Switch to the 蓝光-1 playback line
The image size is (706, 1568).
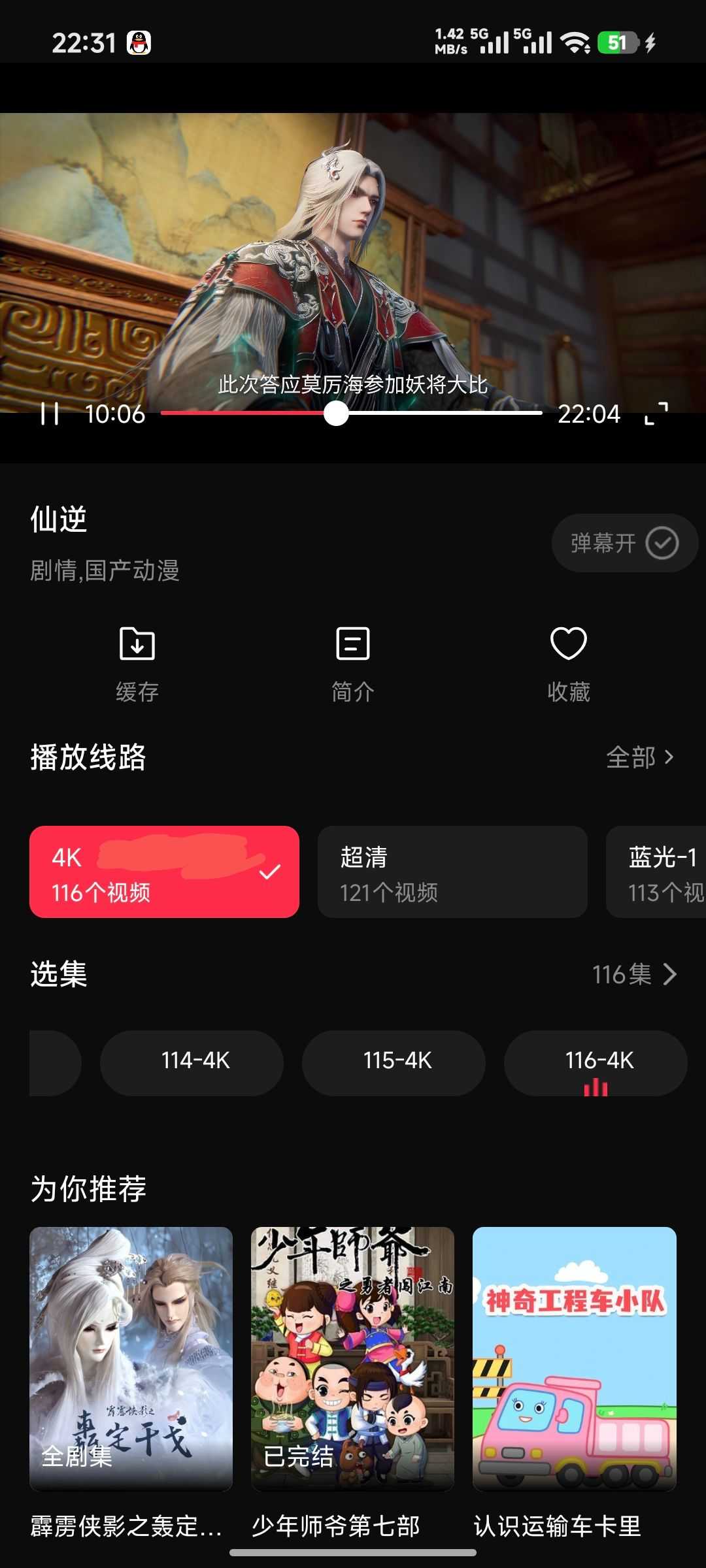657,872
